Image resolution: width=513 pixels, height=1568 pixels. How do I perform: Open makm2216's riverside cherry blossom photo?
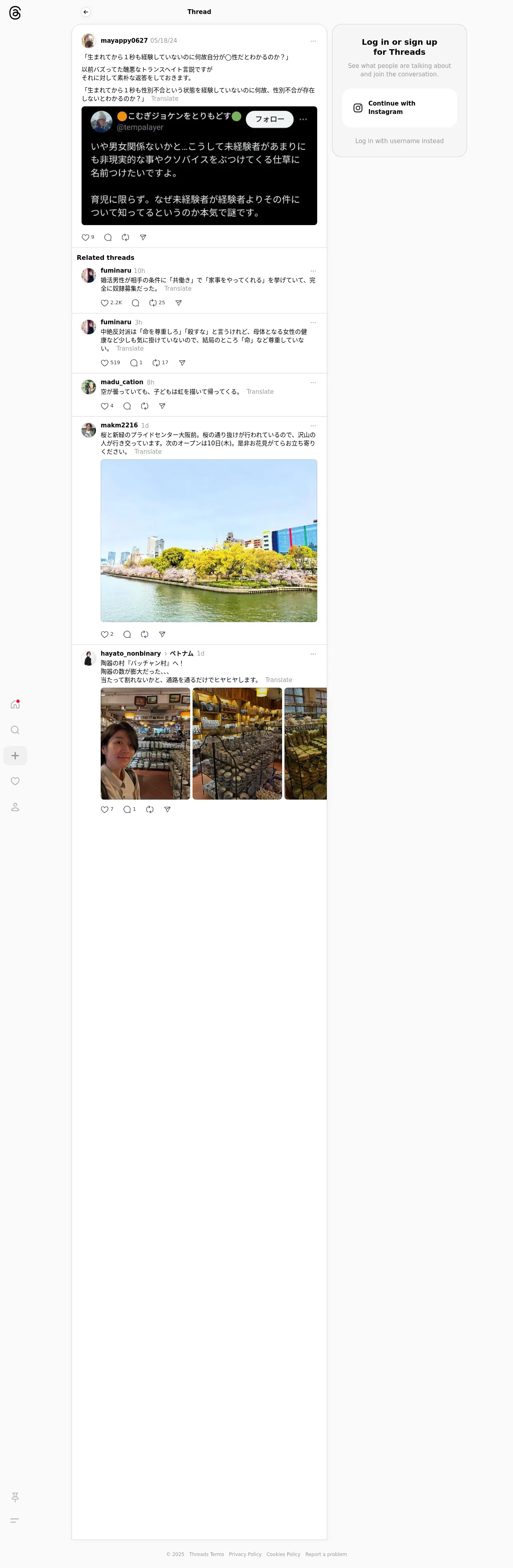coord(209,541)
